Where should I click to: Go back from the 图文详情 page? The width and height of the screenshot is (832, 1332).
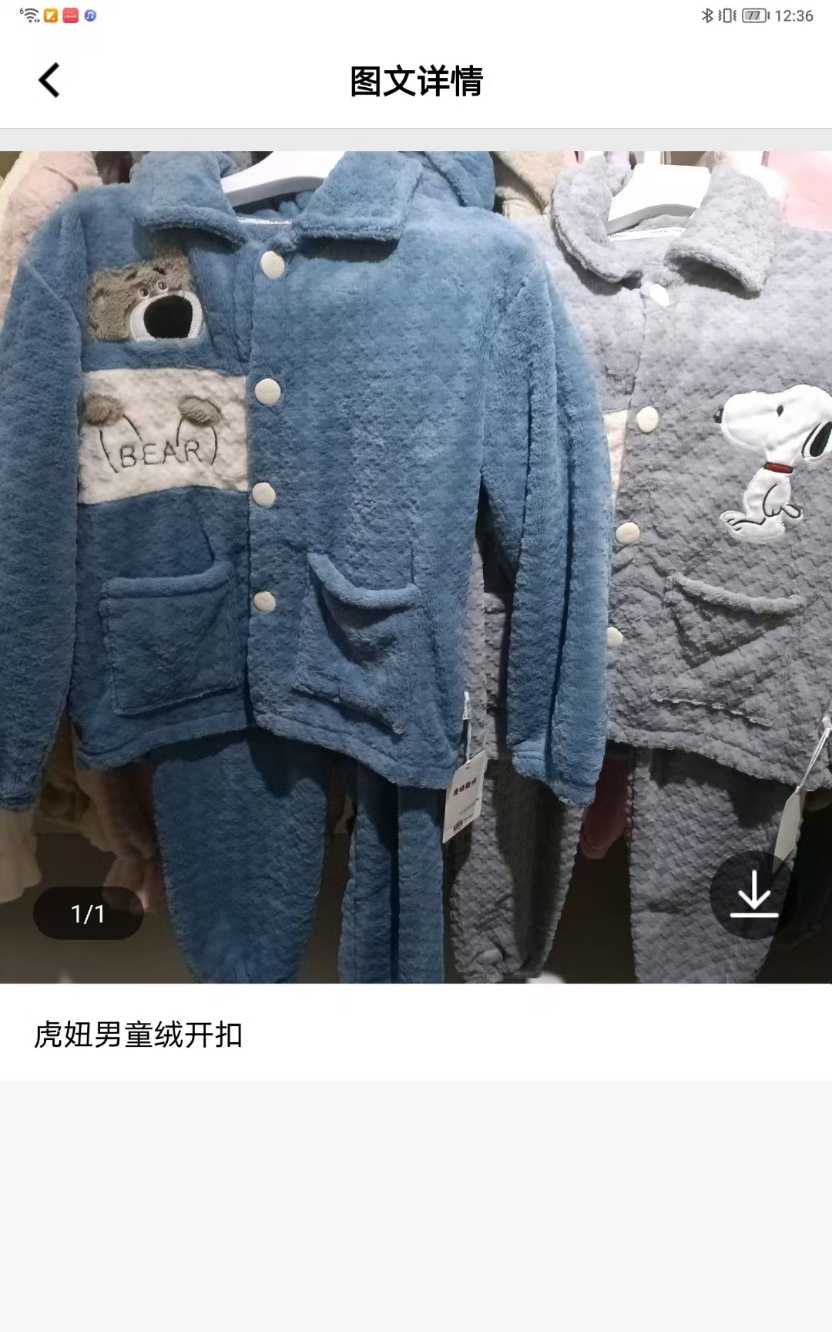click(x=49, y=80)
